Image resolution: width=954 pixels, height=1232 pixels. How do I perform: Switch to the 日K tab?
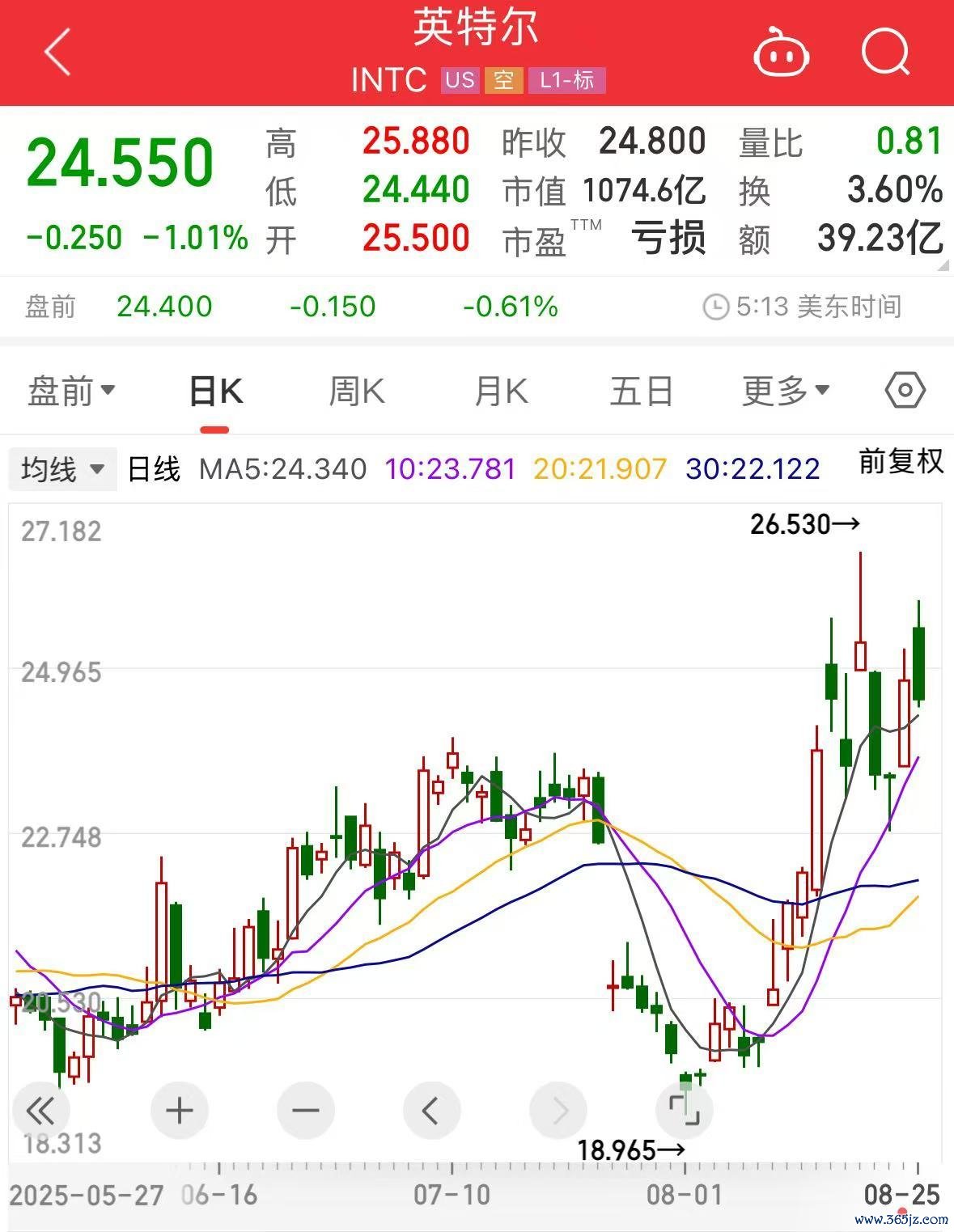[215, 392]
